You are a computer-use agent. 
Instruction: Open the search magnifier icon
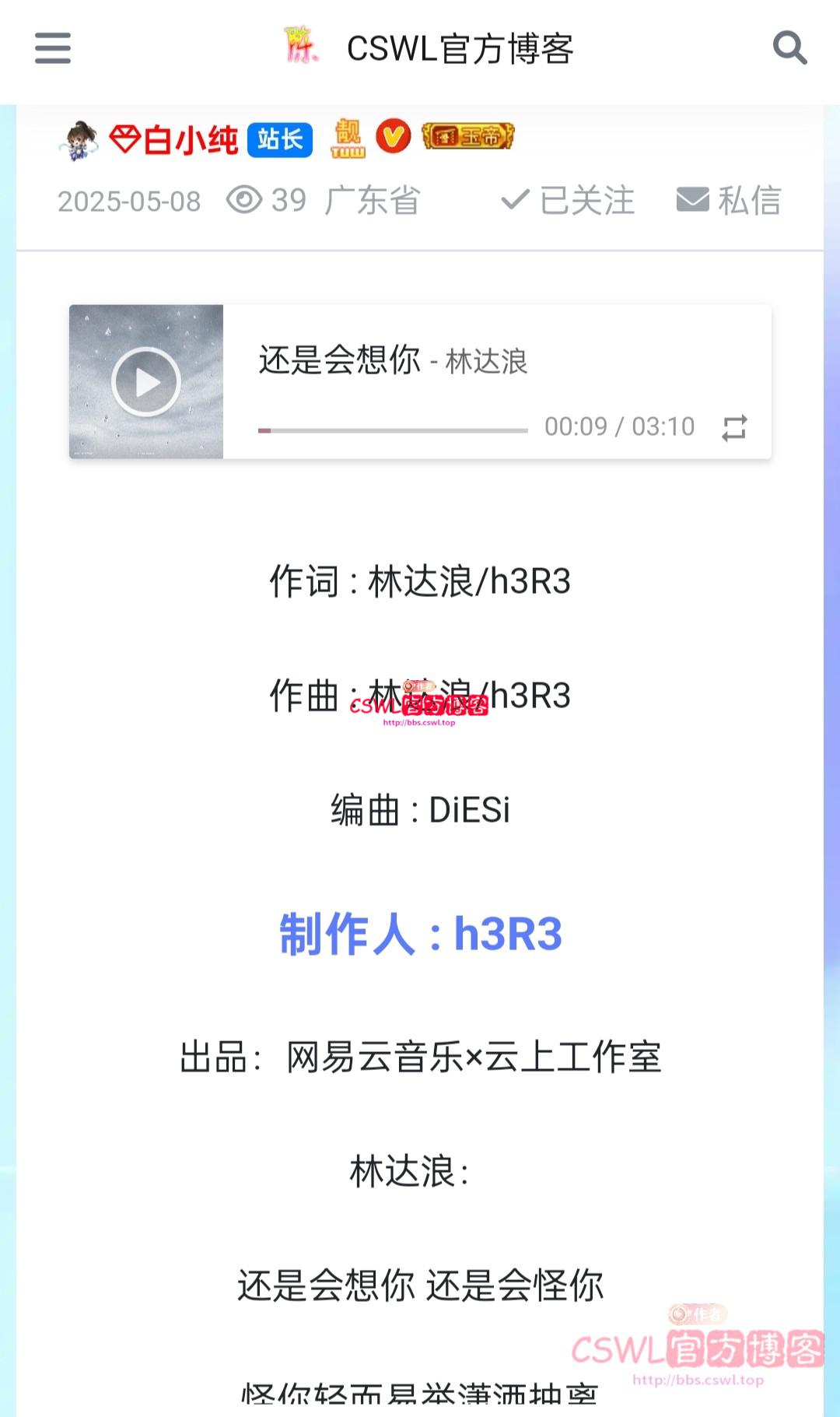[x=789, y=48]
